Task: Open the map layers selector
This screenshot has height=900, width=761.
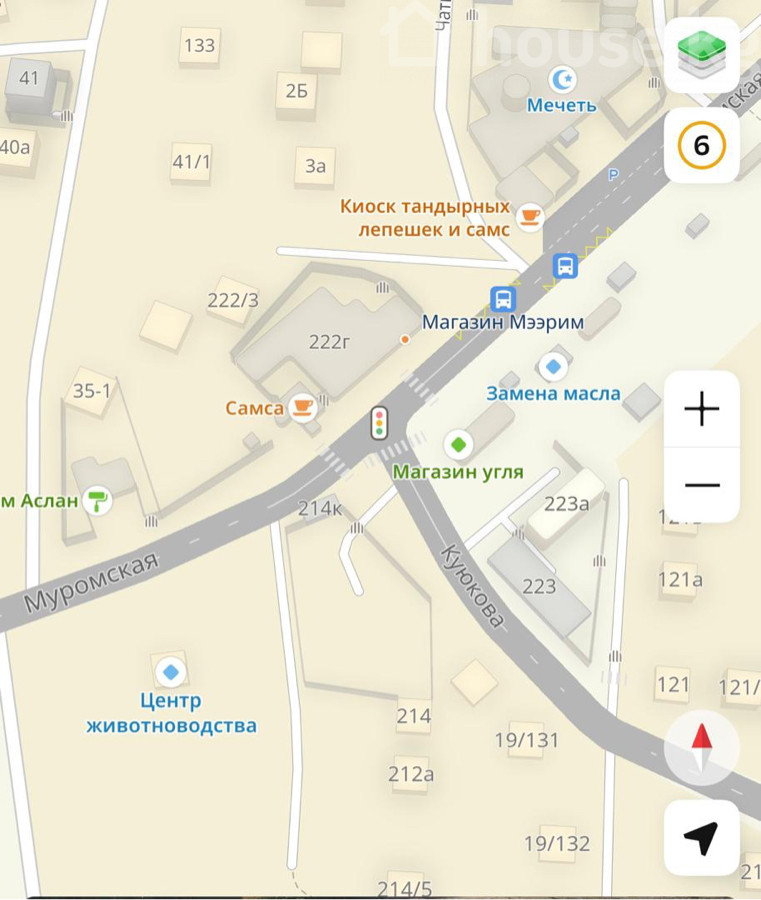Action: 701,54
